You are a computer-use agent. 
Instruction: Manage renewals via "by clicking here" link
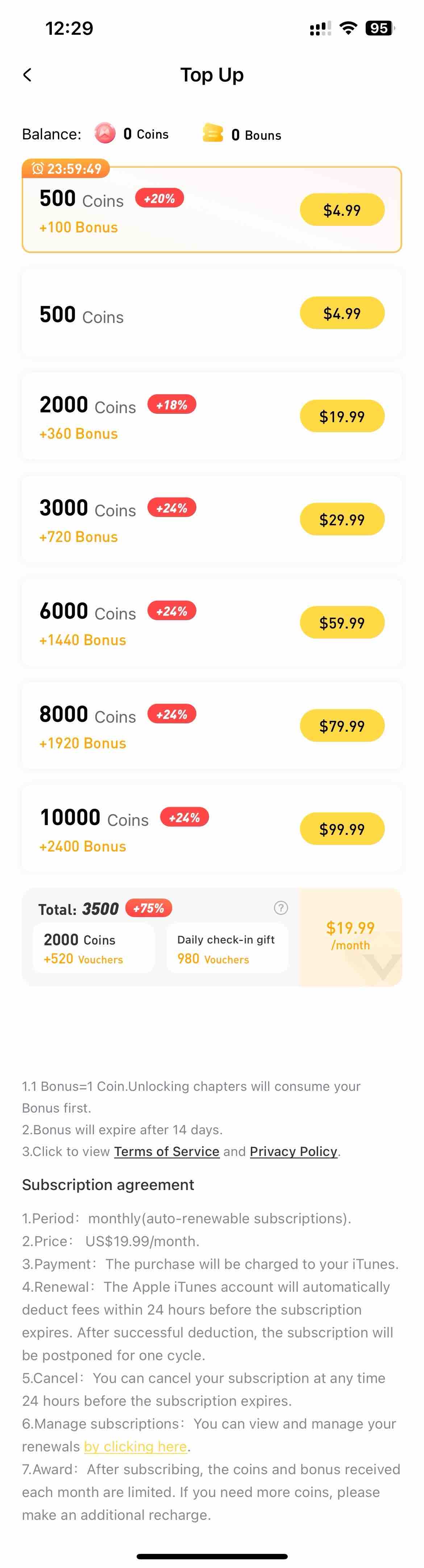pyautogui.click(x=135, y=1446)
